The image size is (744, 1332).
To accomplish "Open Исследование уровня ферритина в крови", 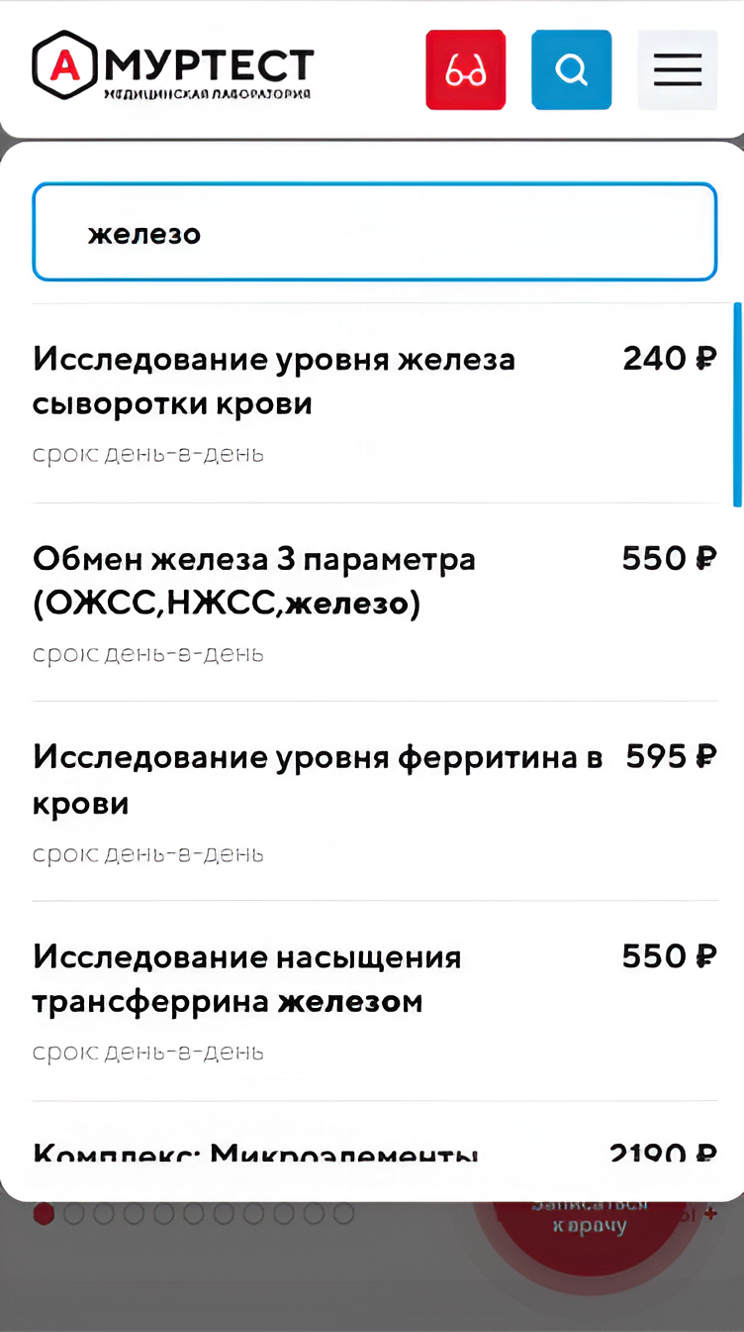I will 375,801.
